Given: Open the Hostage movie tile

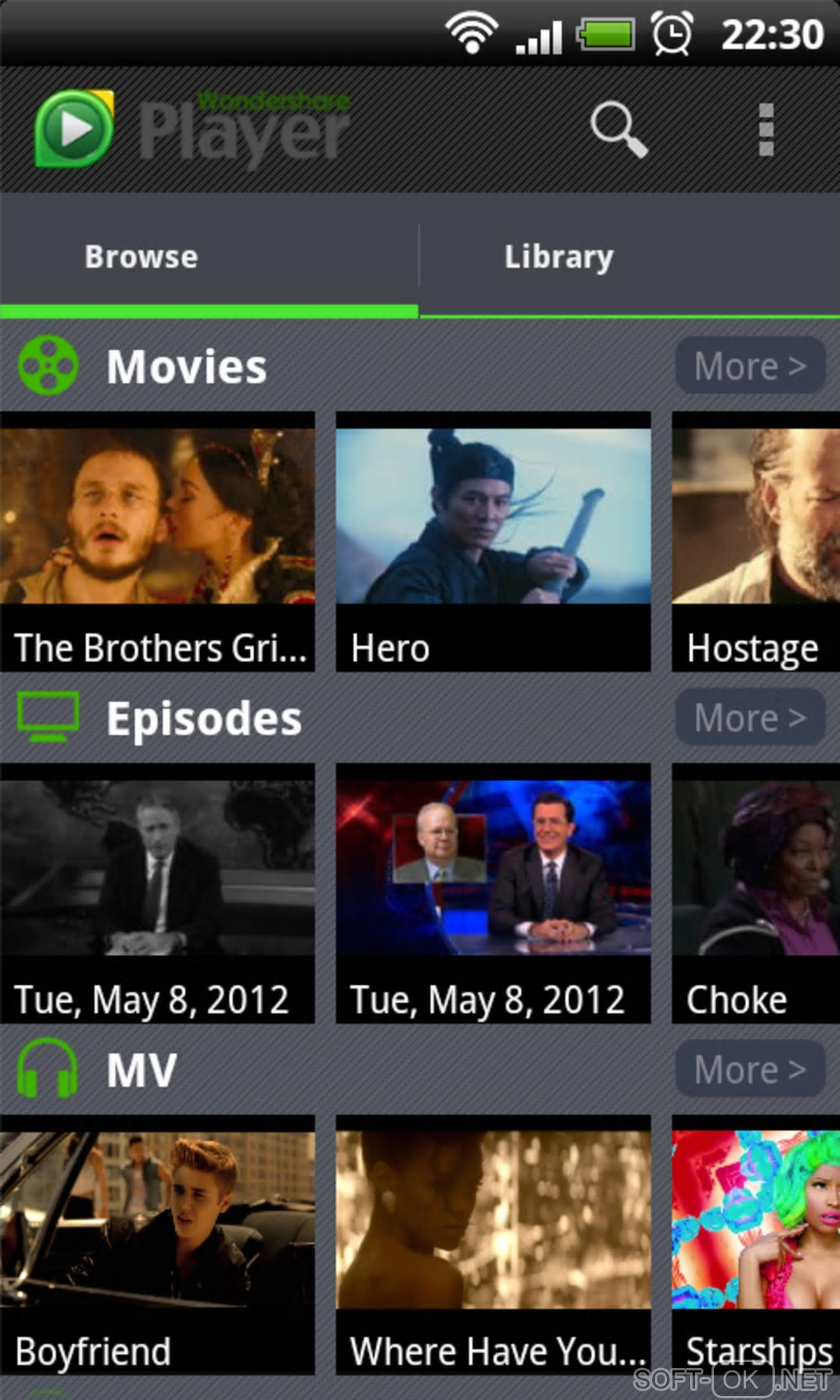Looking at the screenshot, I should pyautogui.click(x=755, y=541).
